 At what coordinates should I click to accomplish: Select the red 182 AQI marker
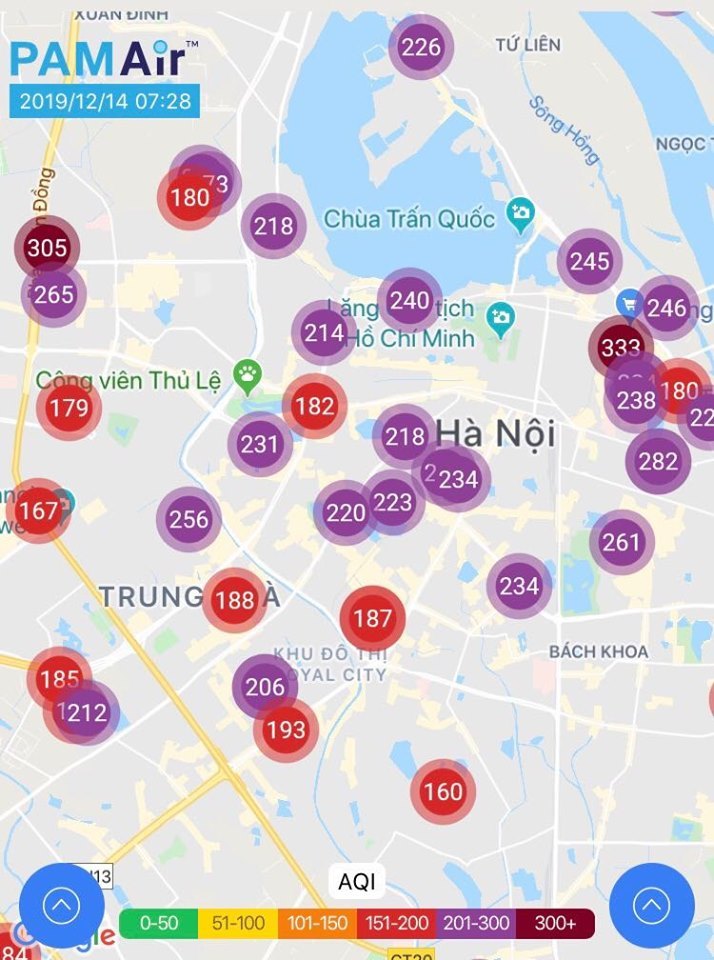[315, 406]
